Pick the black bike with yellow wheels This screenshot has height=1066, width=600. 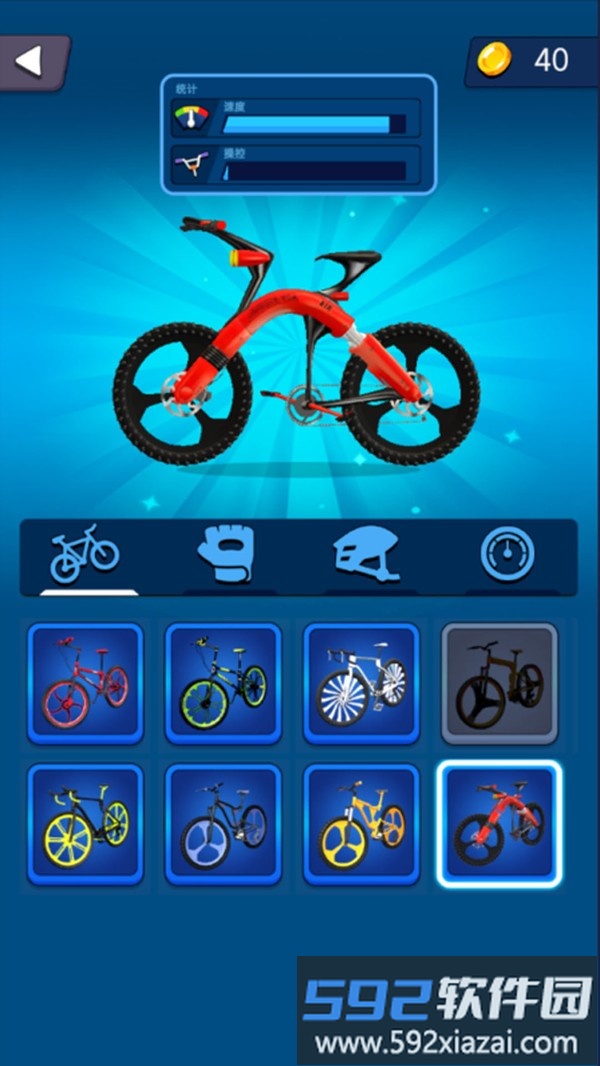click(85, 824)
